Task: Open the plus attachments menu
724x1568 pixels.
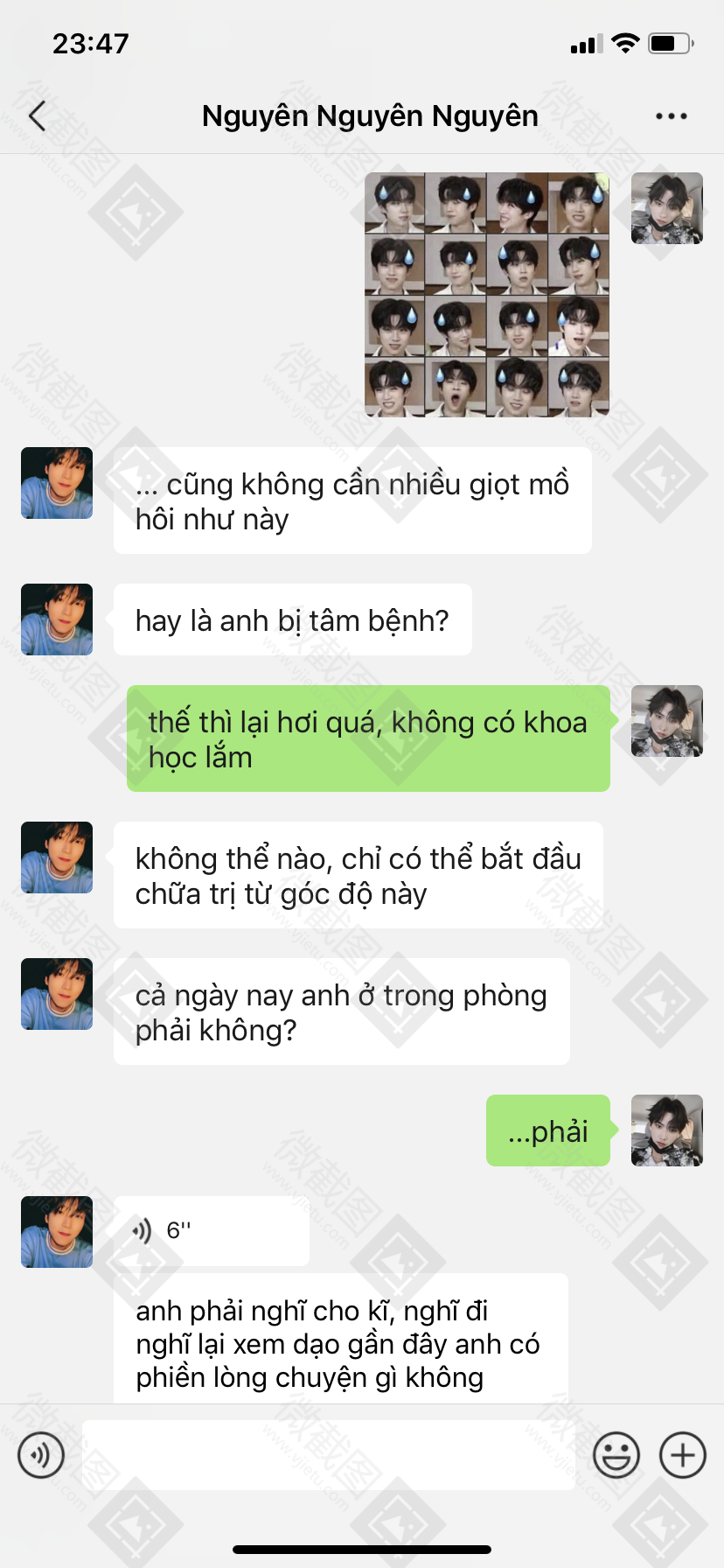Action: coord(682,1455)
